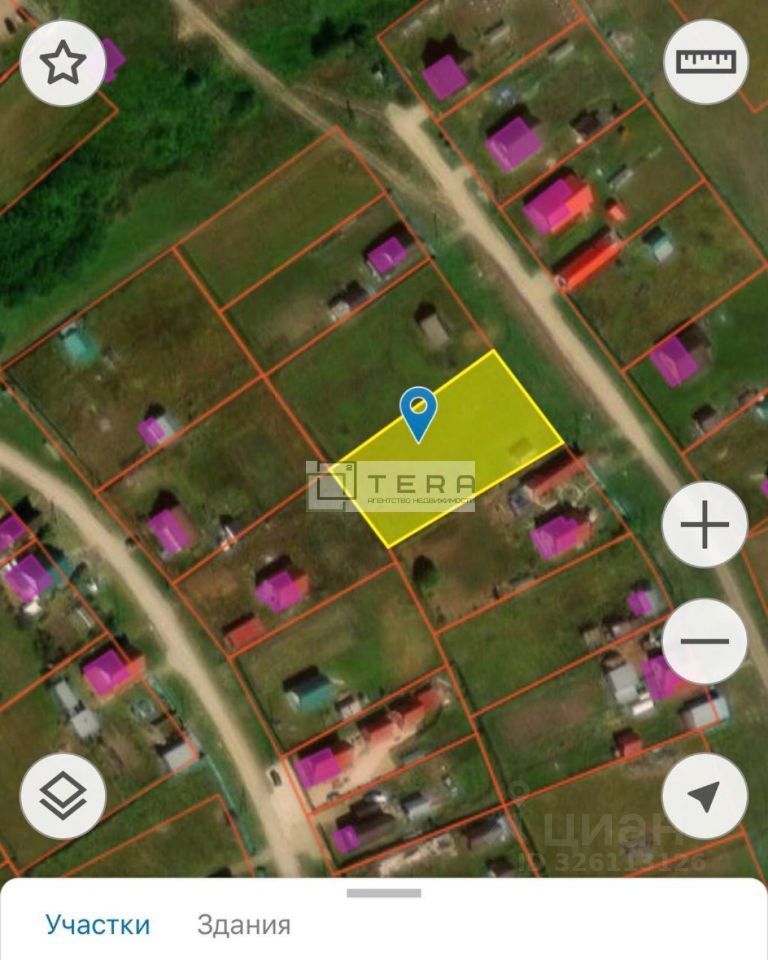Viewport: 768px width, 960px height.
Task: Zoom in the map with plus
Action: click(x=705, y=525)
